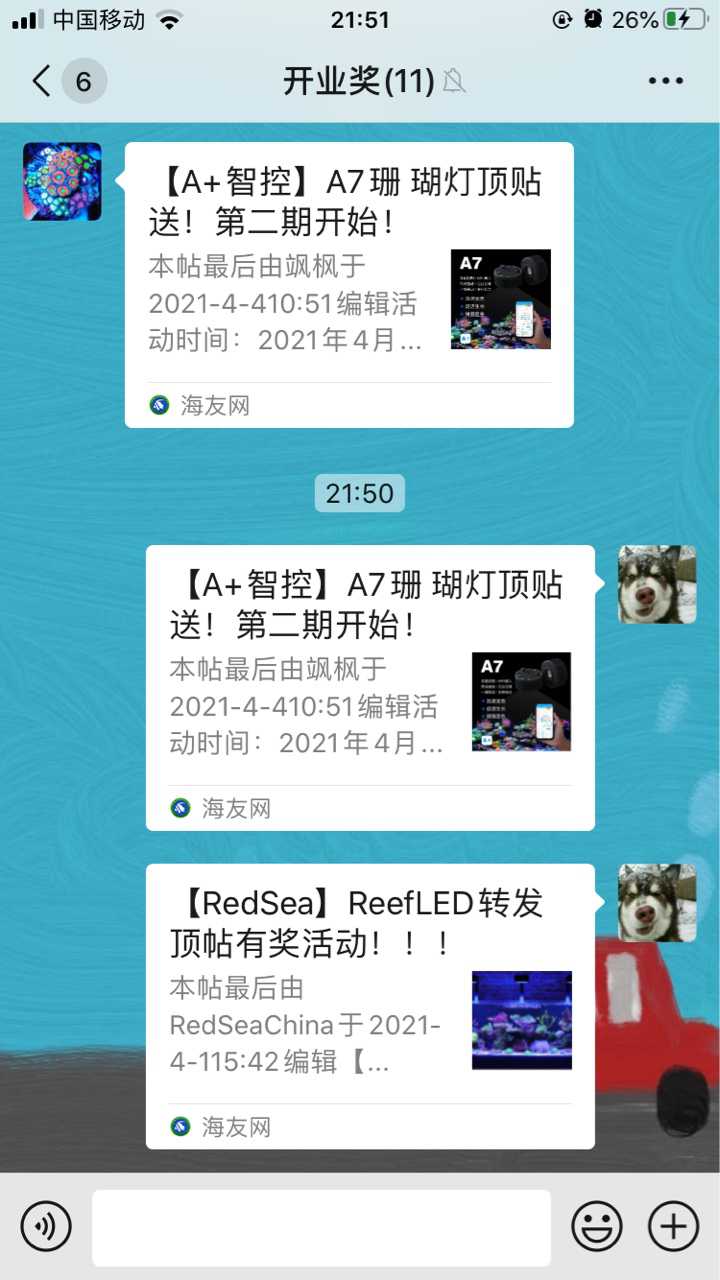The image size is (720, 1280).
Task: Switch to voice message input
Action: [46, 1226]
